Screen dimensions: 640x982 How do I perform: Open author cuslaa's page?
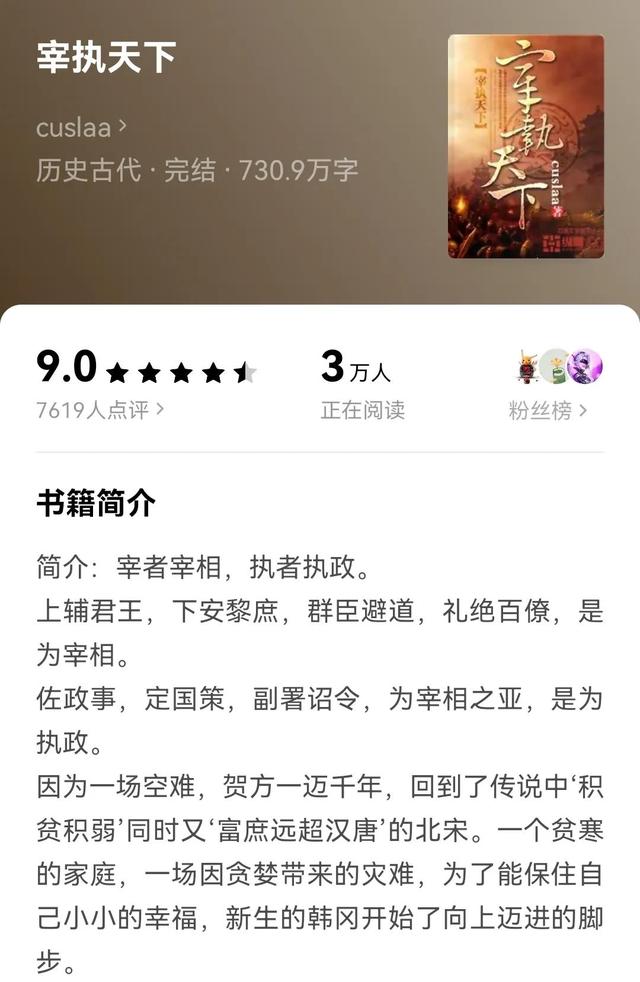82,128
